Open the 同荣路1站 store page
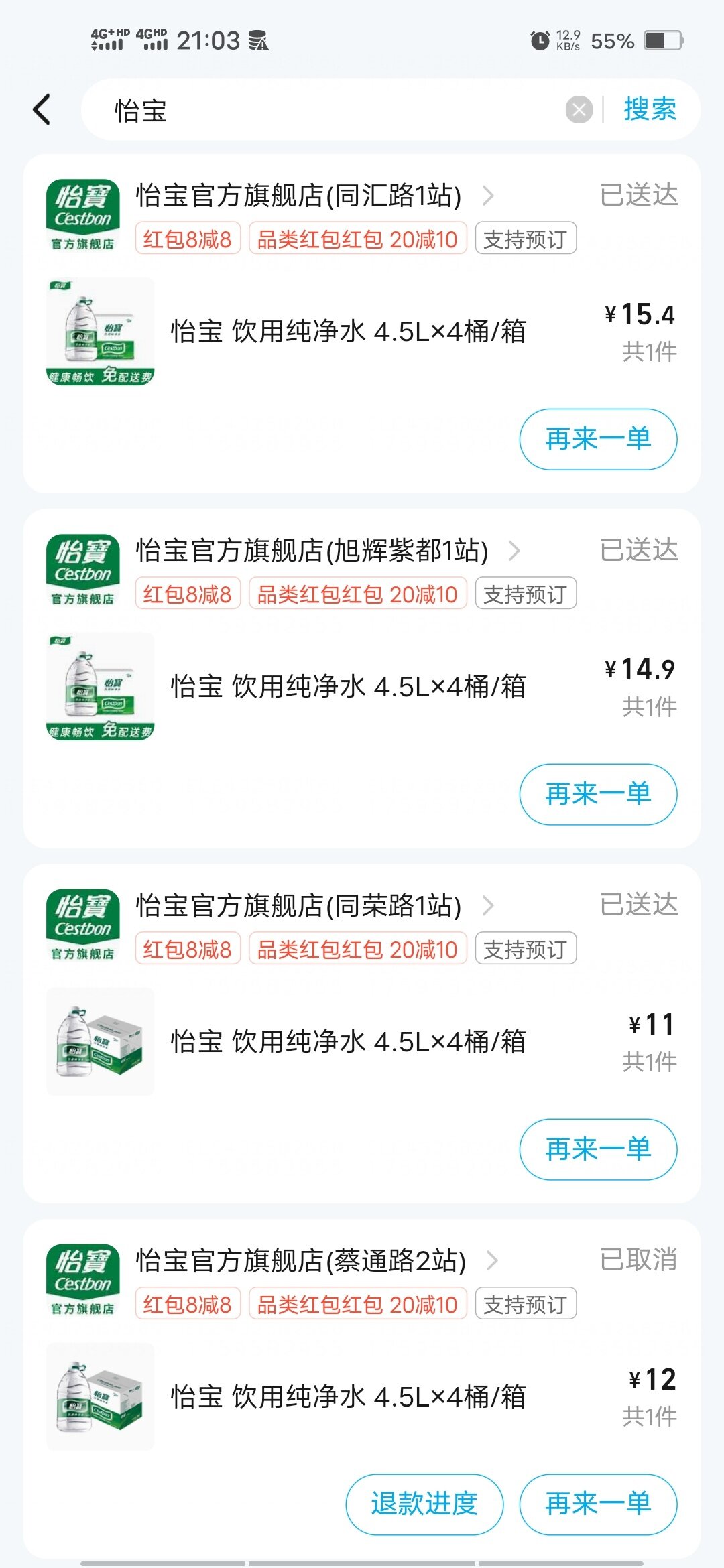The height and width of the screenshot is (1568, 724). (x=315, y=906)
